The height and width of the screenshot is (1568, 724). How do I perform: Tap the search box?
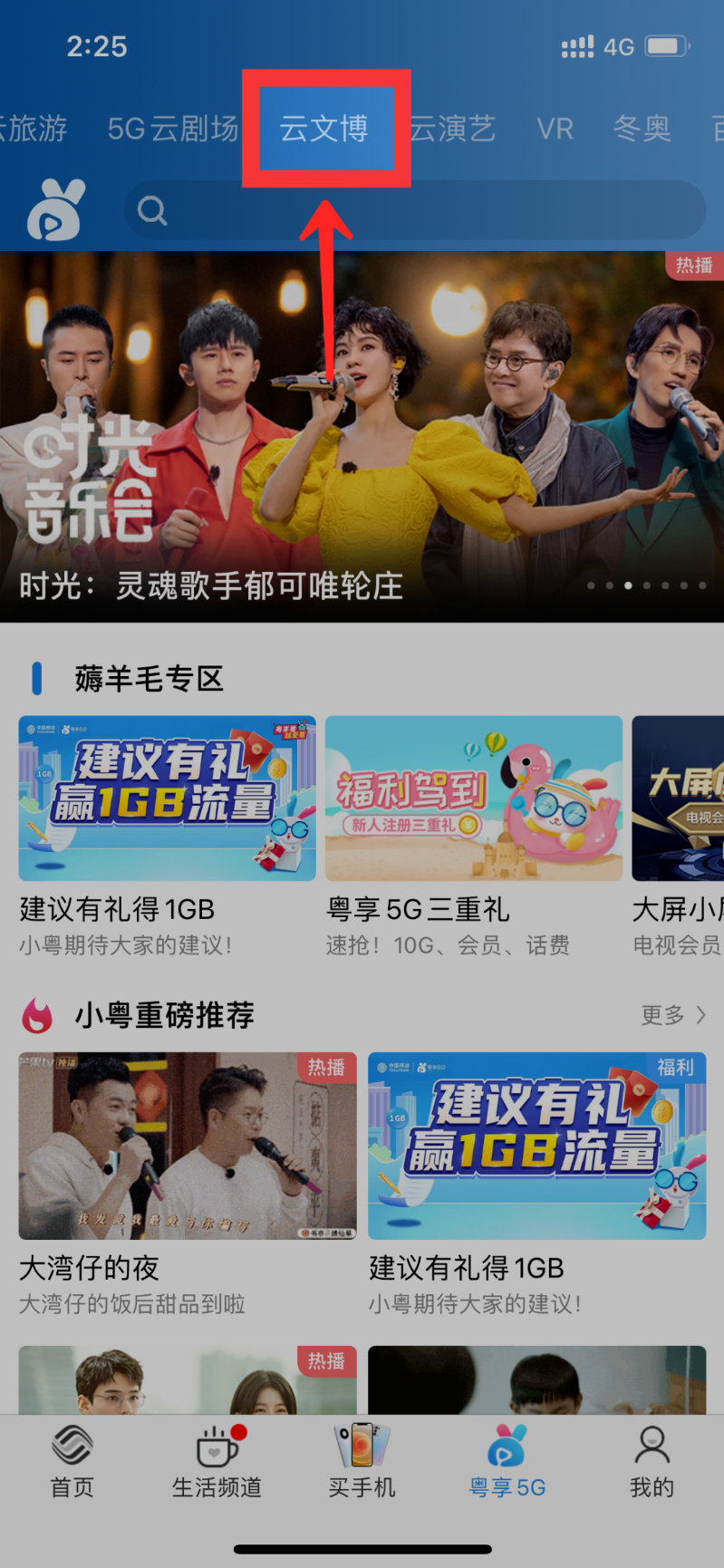pyautogui.click(x=415, y=210)
